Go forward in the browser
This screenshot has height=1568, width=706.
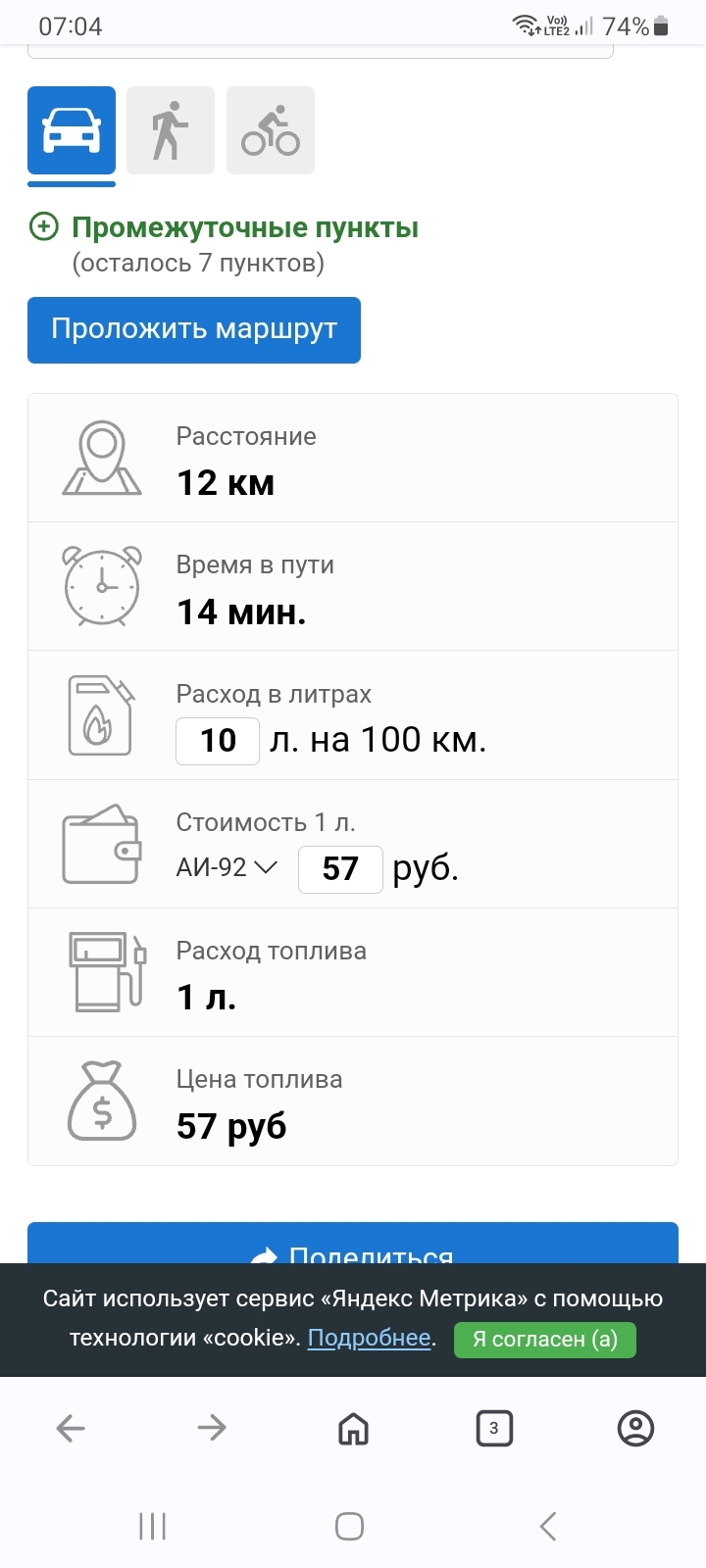[212, 1429]
